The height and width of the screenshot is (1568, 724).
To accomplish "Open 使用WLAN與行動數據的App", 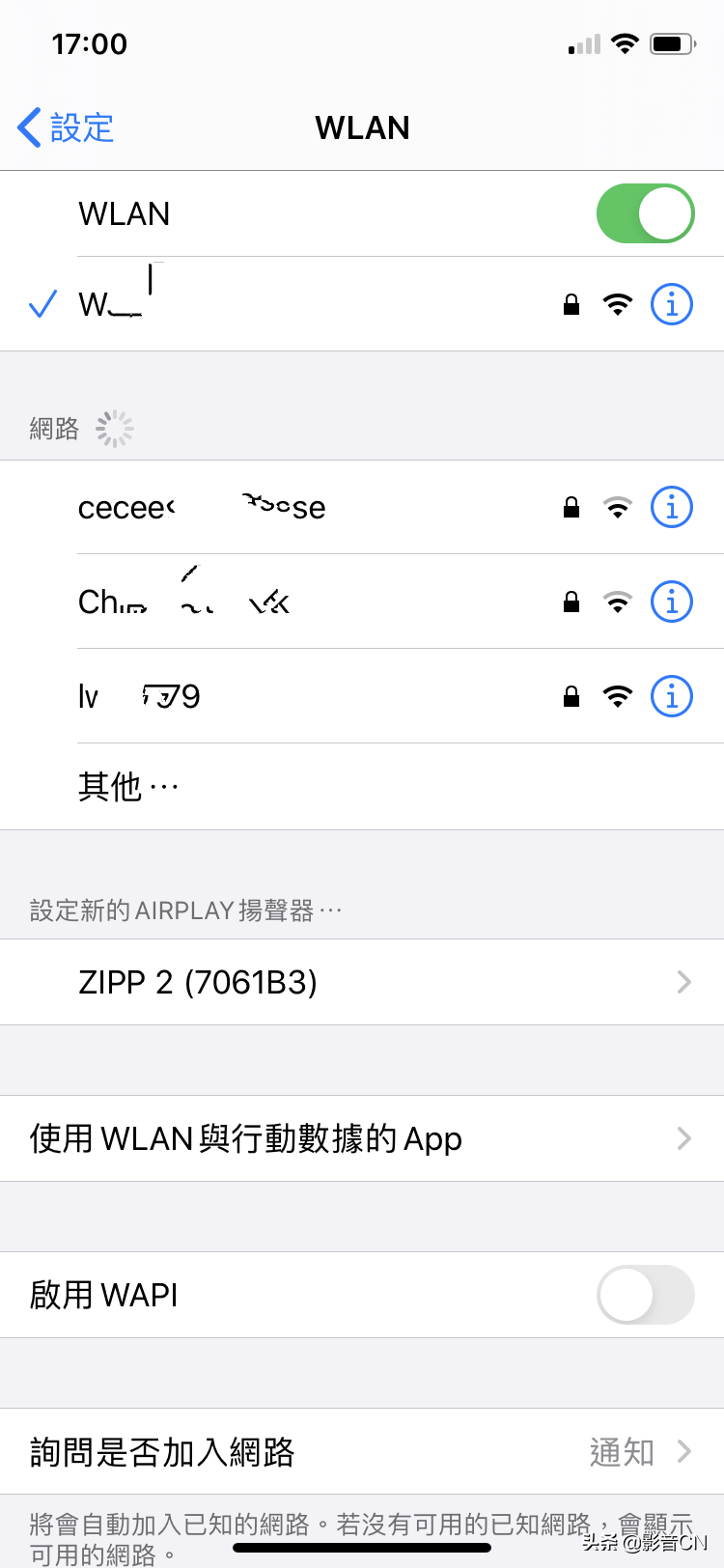I will [362, 1138].
